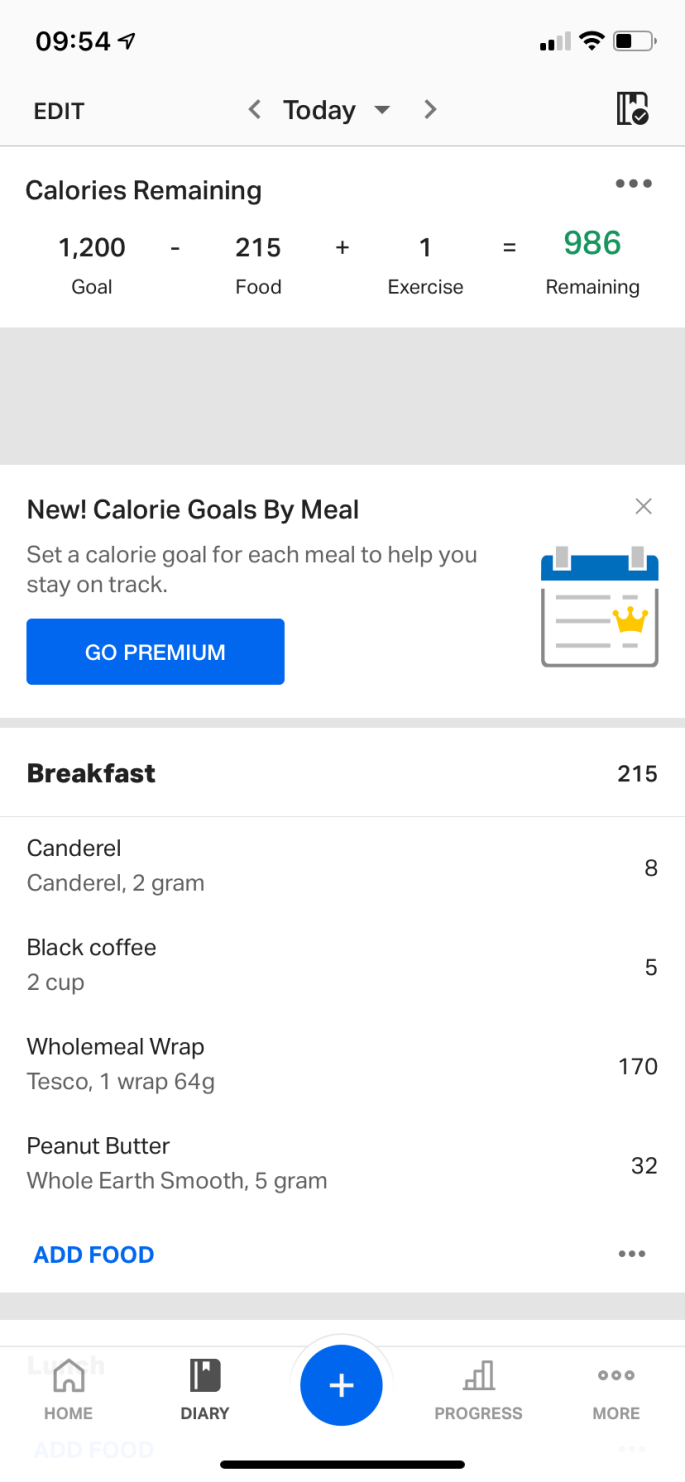This screenshot has width=685, height=1482.
Task: Open the Peanut Butter entry
Action: click(342, 1164)
